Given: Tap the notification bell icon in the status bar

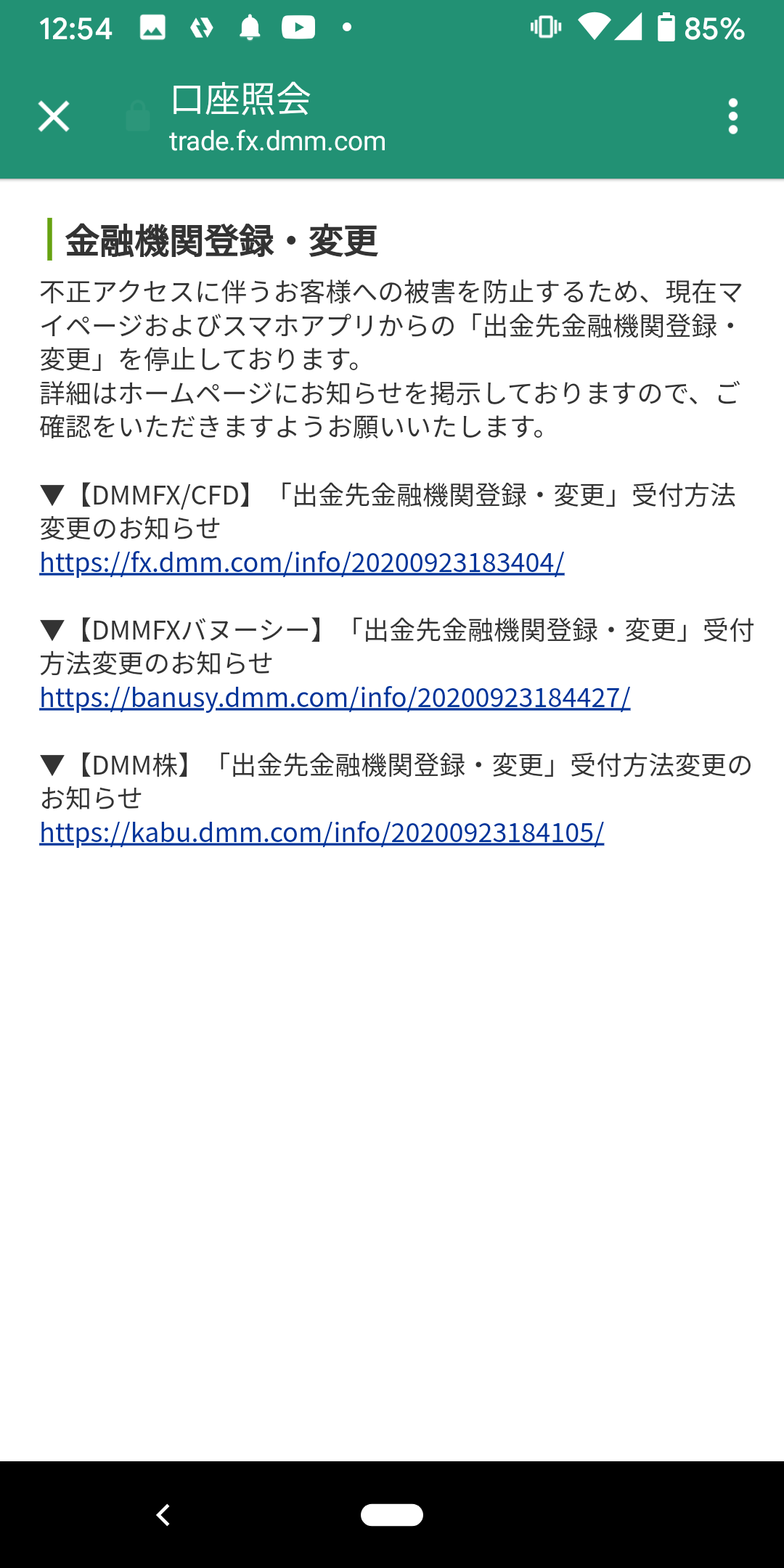Looking at the screenshot, I should click(x=250, y=28).
